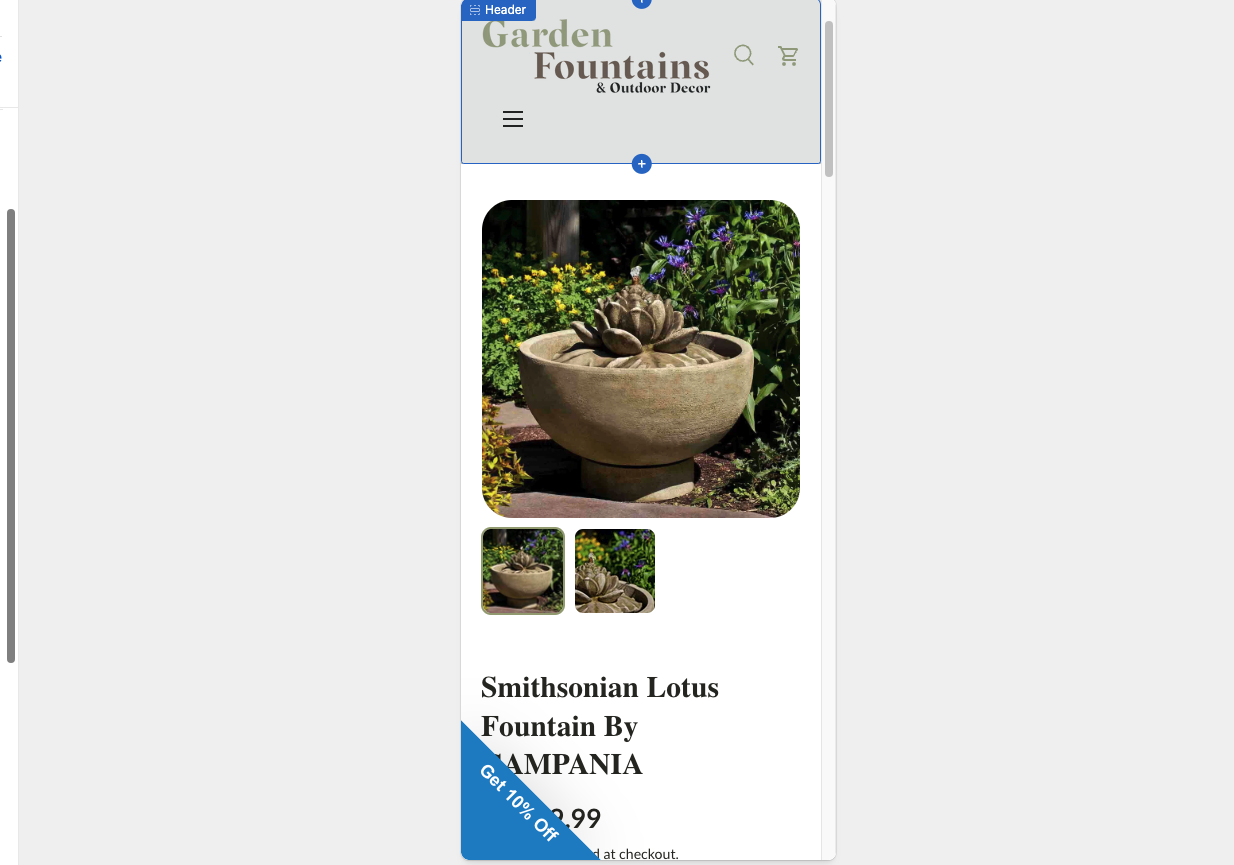Screen dimensions: 1234x865
Task: Select the second fountain close-up thumbnail
Action: pos(615,571)
